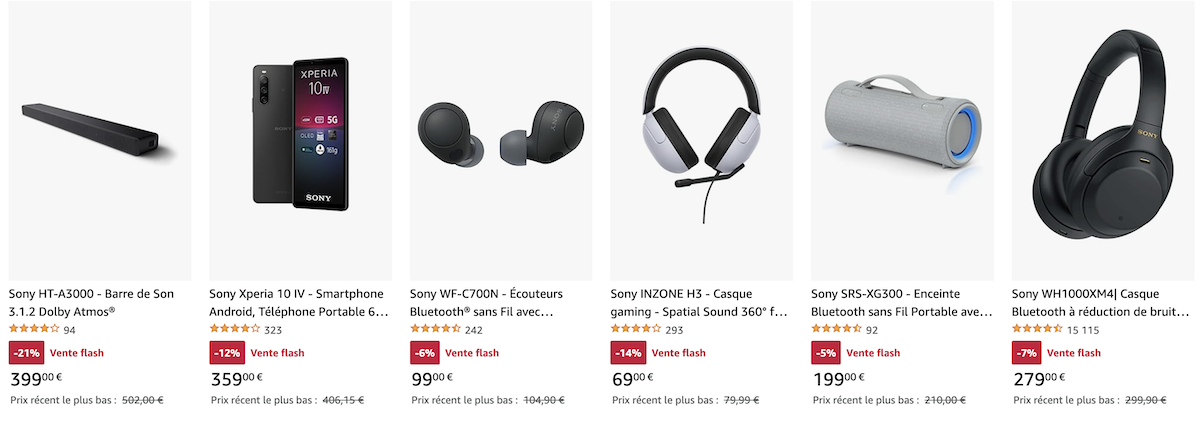Tap the Sony WH1000XM4 Casque title link
The image size is (1200, 422).
coord(1100,303)
